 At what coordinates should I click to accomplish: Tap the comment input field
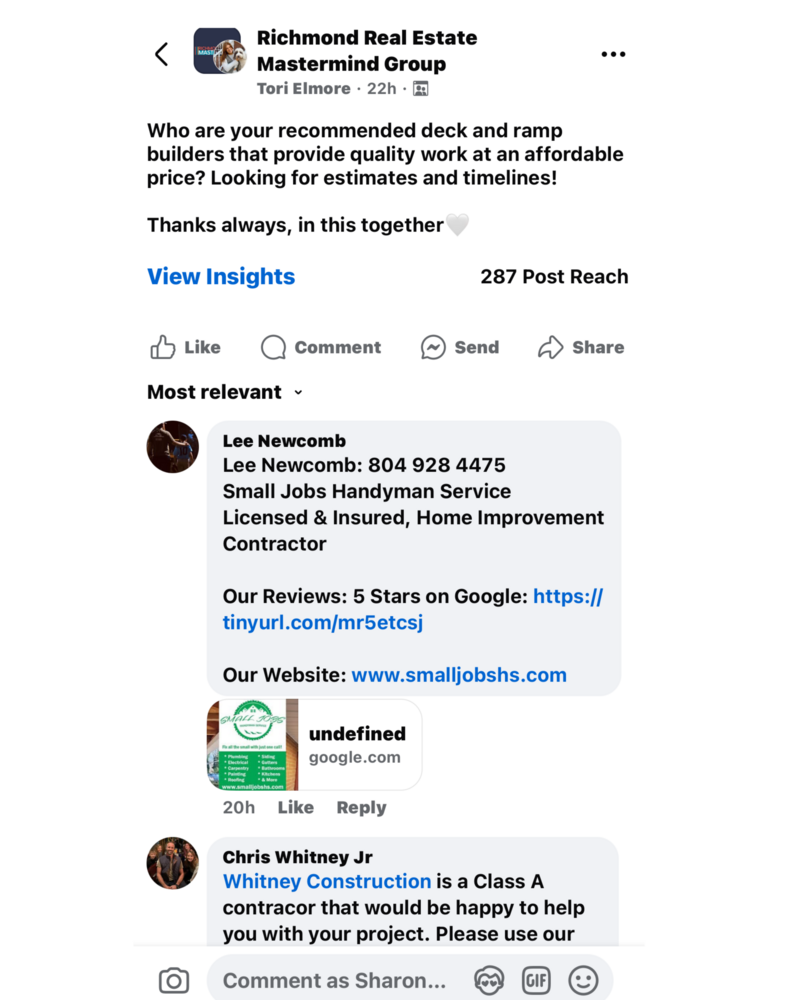[335, 981]
